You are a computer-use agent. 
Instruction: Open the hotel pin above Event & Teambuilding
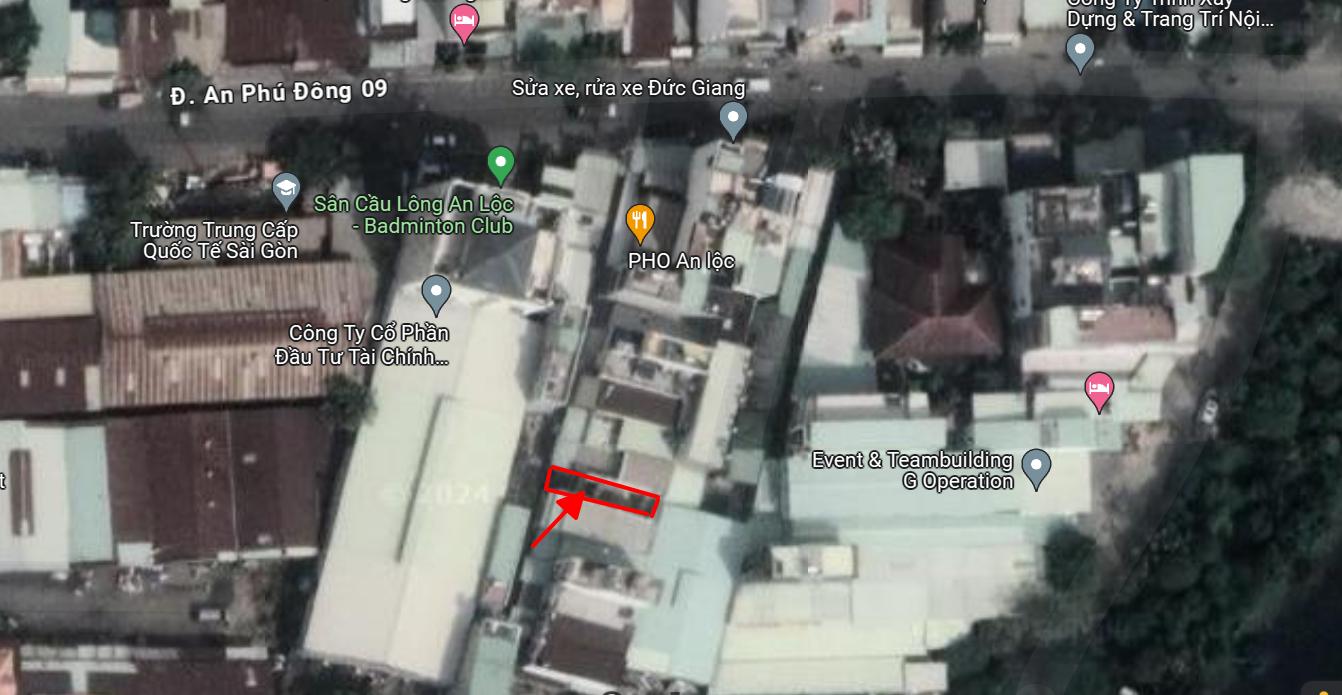1099,389
